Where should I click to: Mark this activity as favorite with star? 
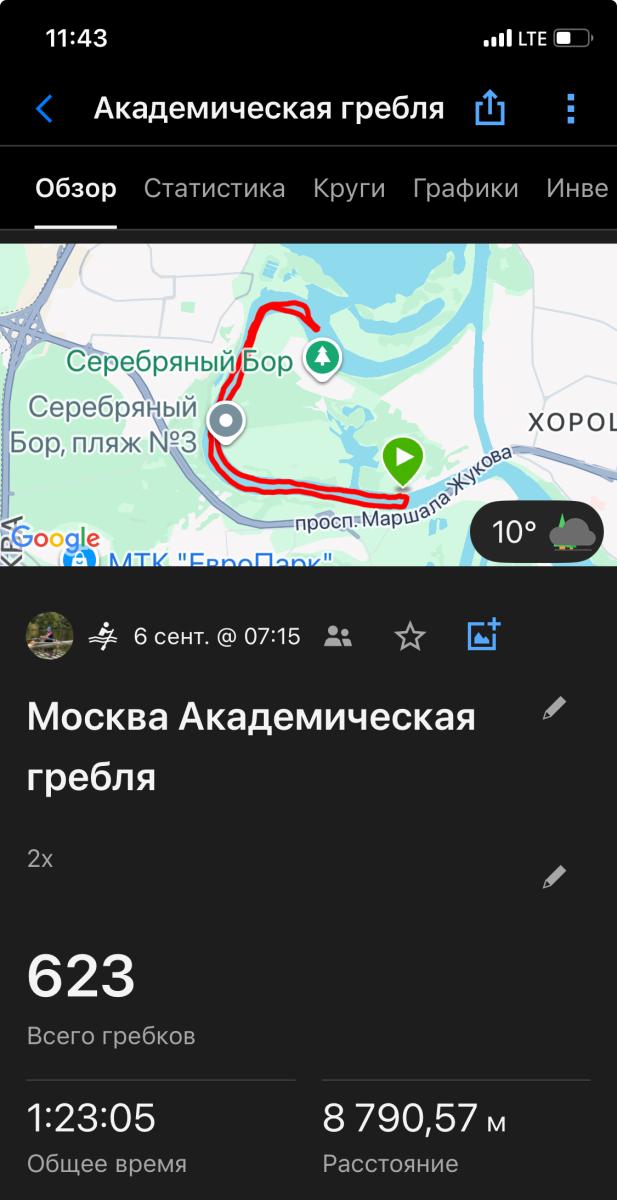[x=410, y=636]
